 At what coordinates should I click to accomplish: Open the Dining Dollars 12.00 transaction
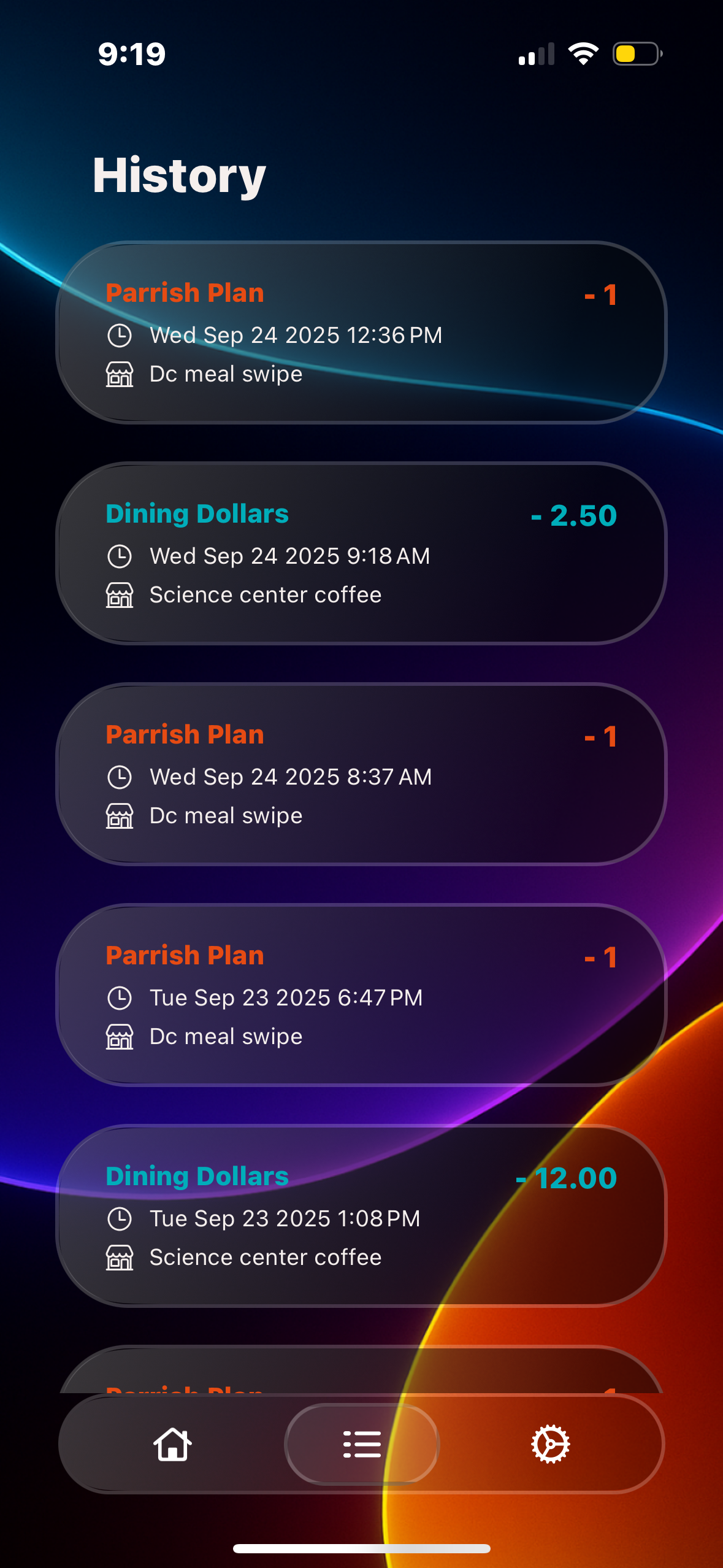tap(361, 1216)
